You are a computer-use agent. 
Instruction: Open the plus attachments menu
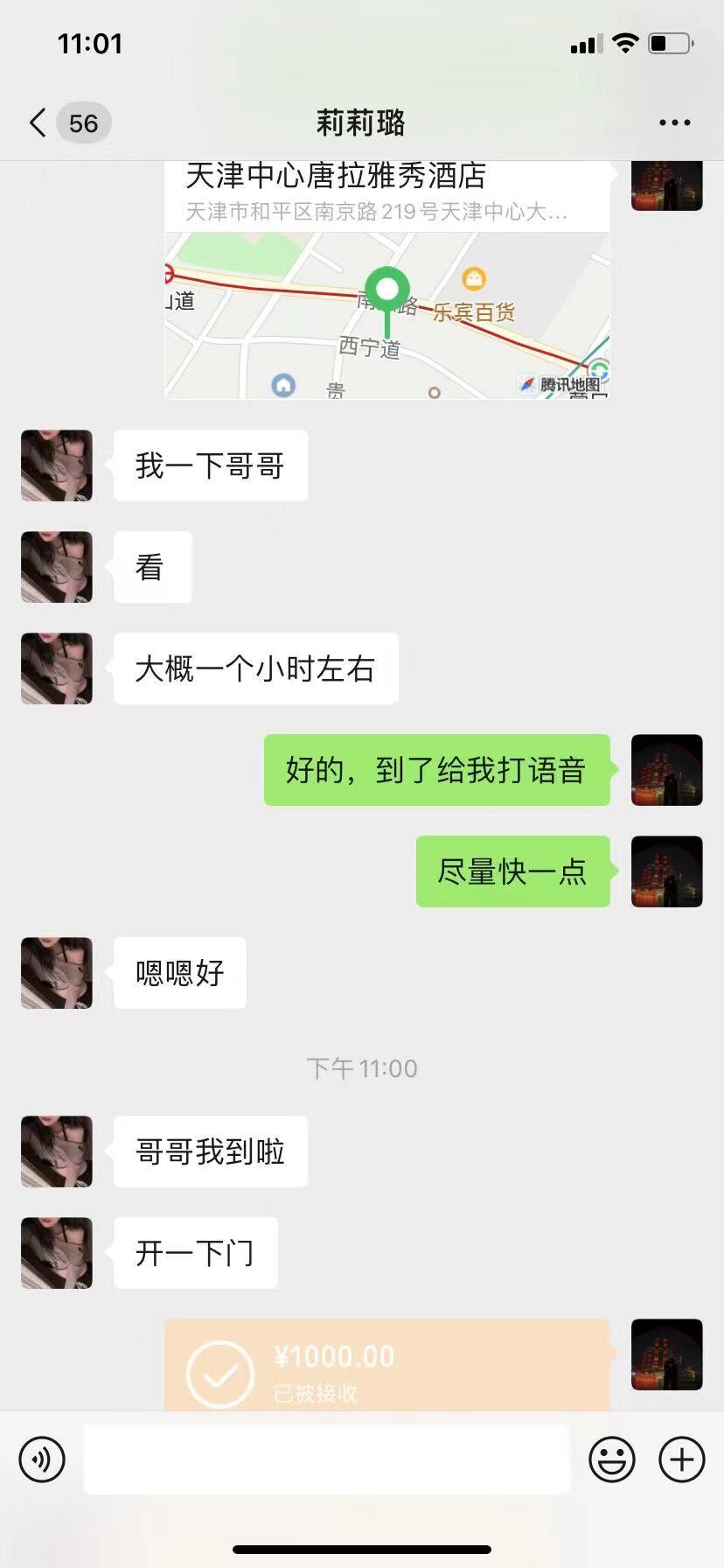pos(681,1460)
